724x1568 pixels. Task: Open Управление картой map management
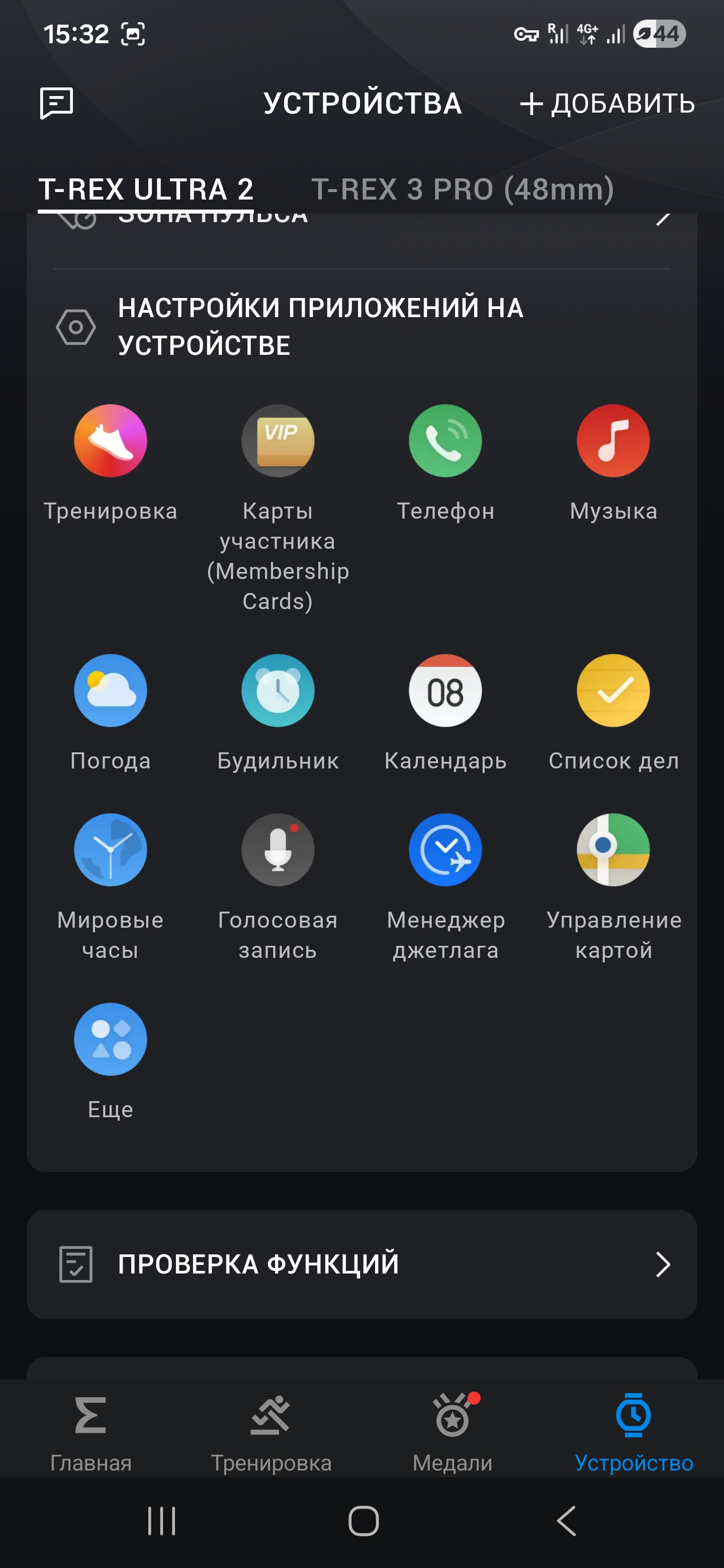pyautogui.click(x=612, y=850)
